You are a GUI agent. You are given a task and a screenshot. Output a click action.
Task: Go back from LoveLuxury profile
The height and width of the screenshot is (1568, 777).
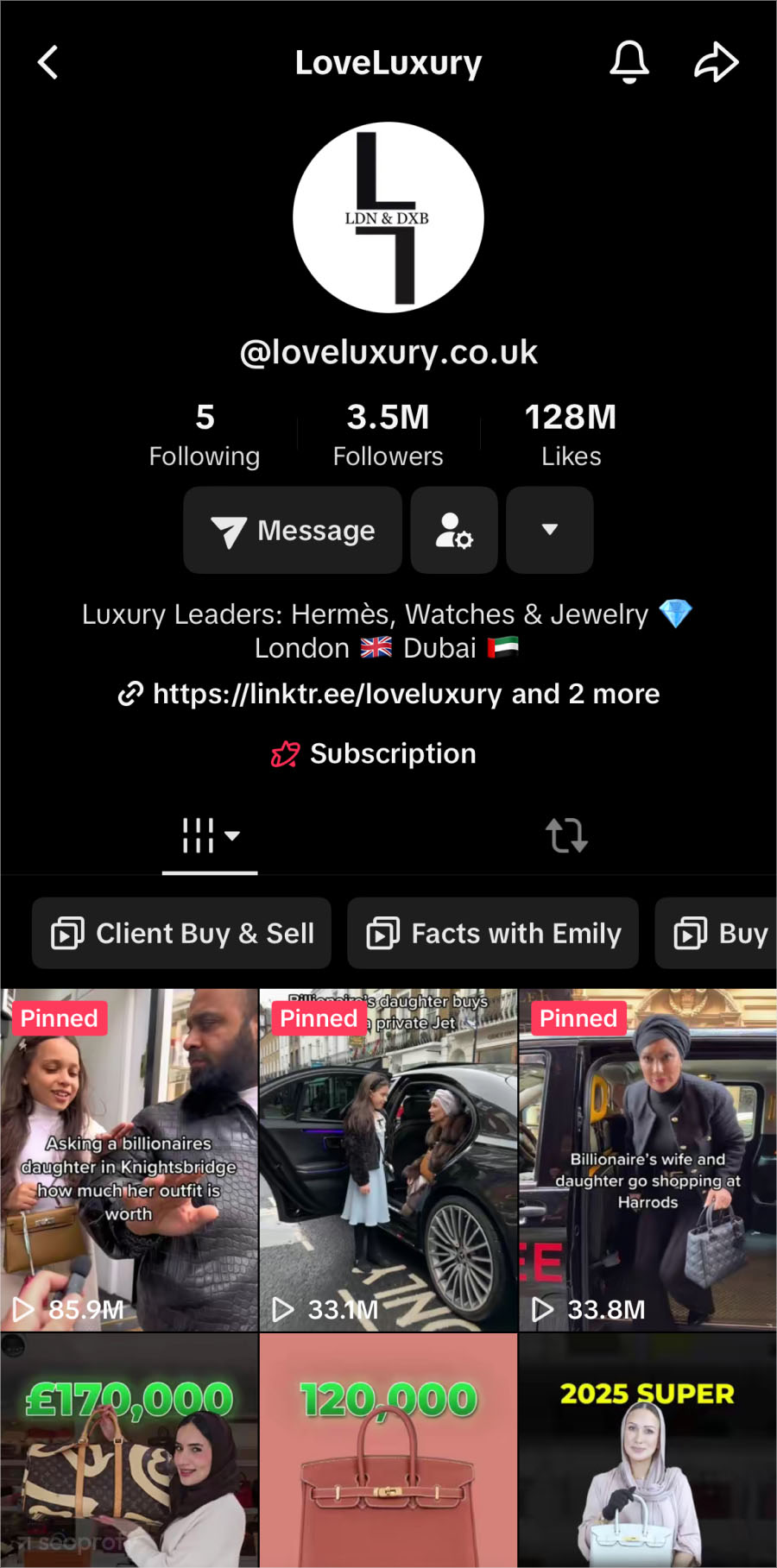click(x=48, y=62)
